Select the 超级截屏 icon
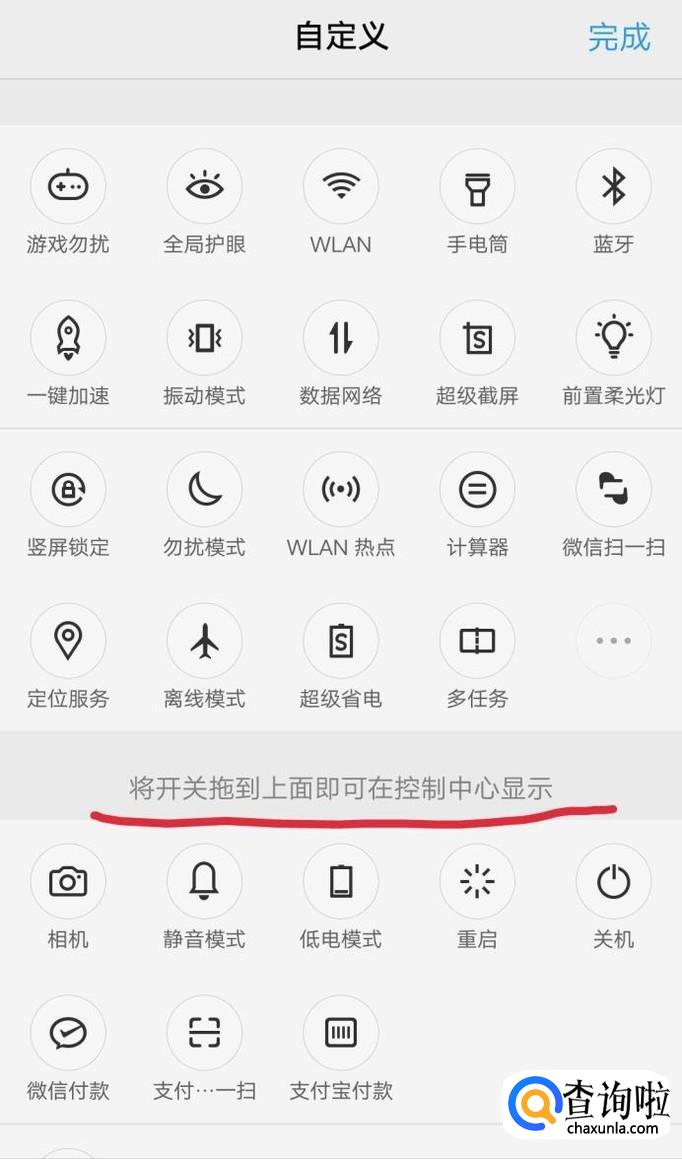682x1159 pixels. (477, 339)
